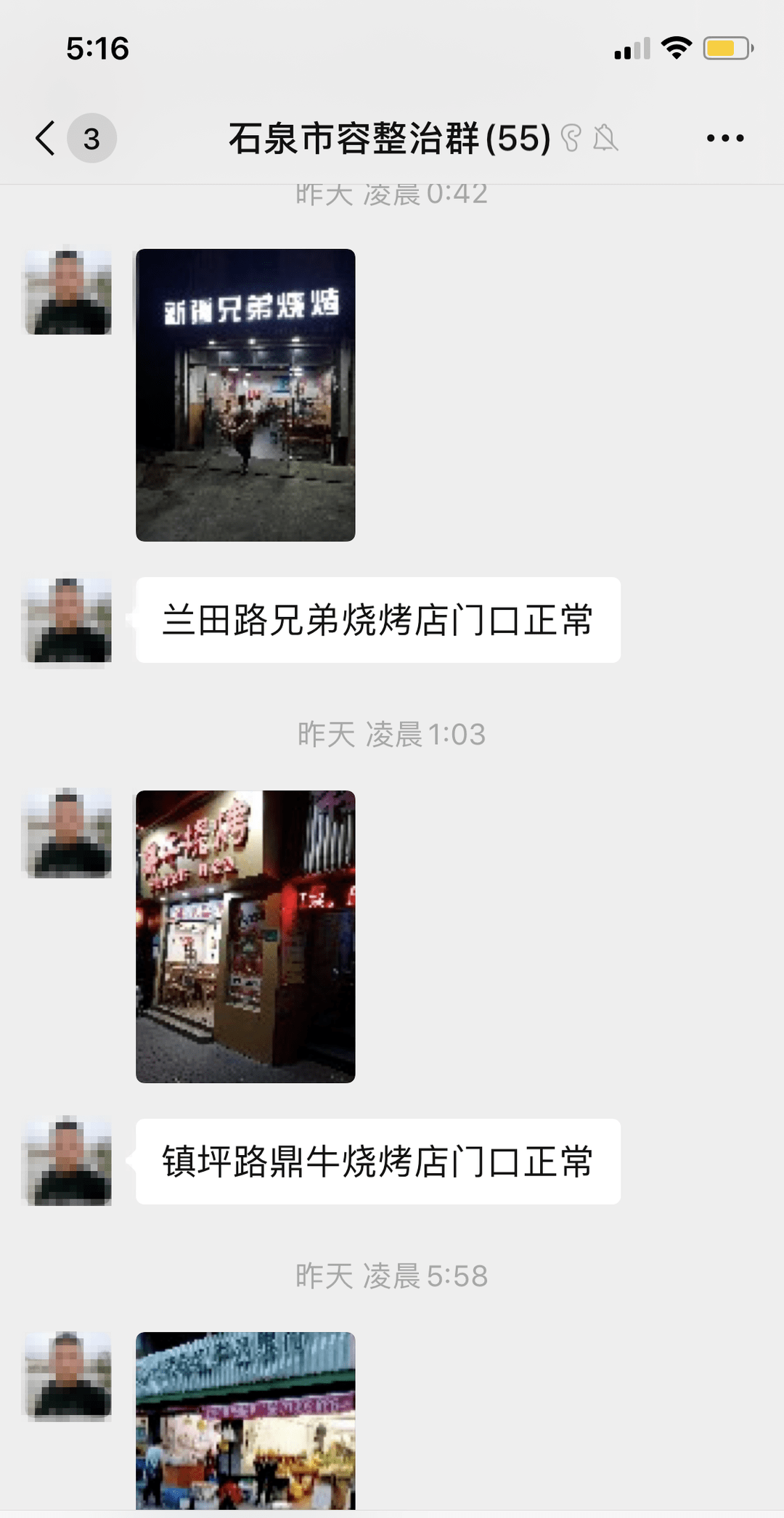Image resolution: width=784 pixels, height=1518 pixels.
Task: Tap the Wi-Fi icon in the status bar
Action: [674, 47]
